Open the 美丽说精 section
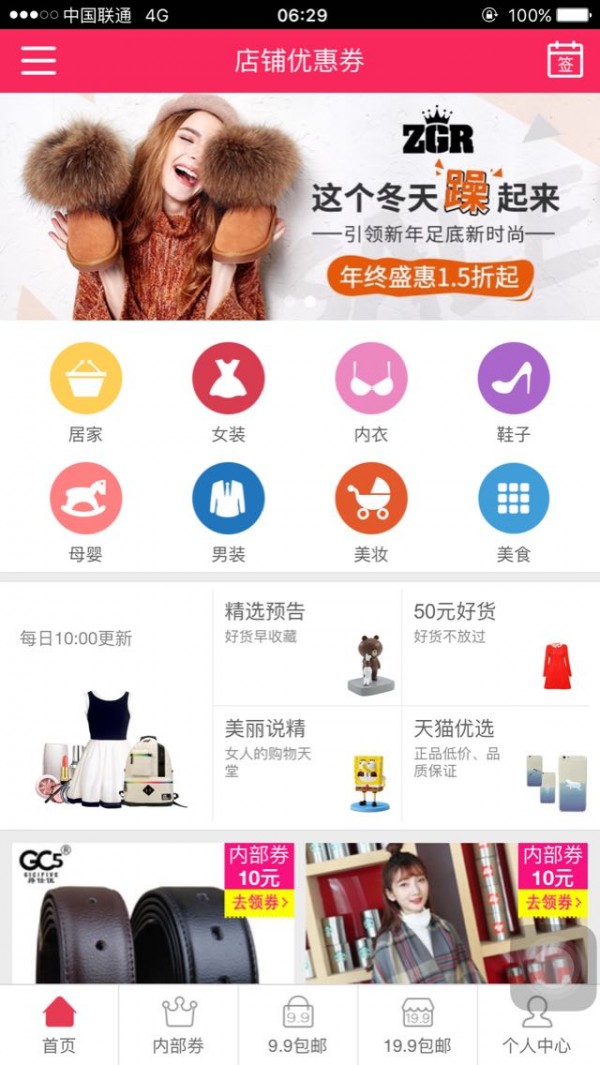600x1065 pixels. point(307,764)
